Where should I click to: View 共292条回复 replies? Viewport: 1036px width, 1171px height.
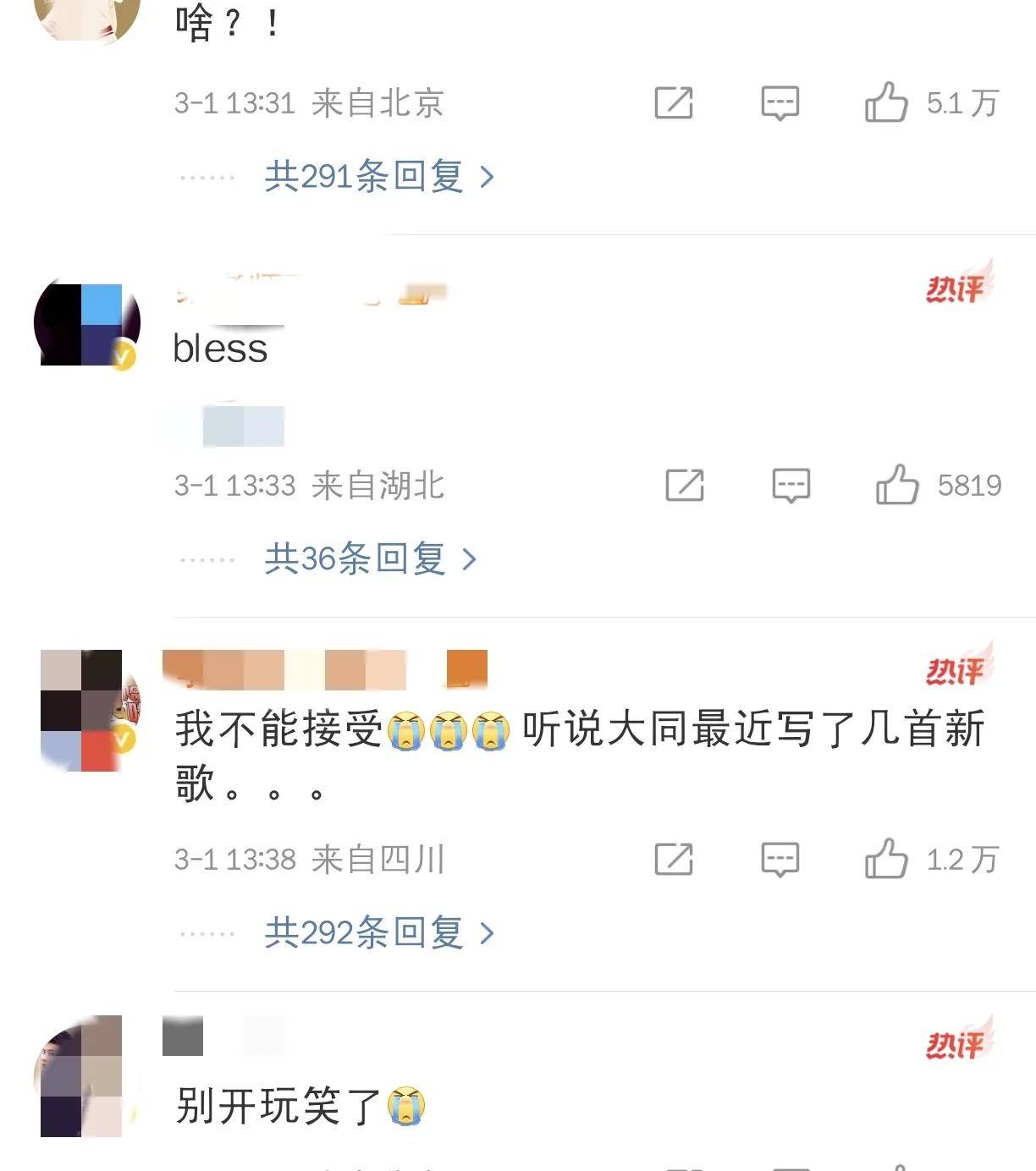pyautogui.click(x=378, y=933)
